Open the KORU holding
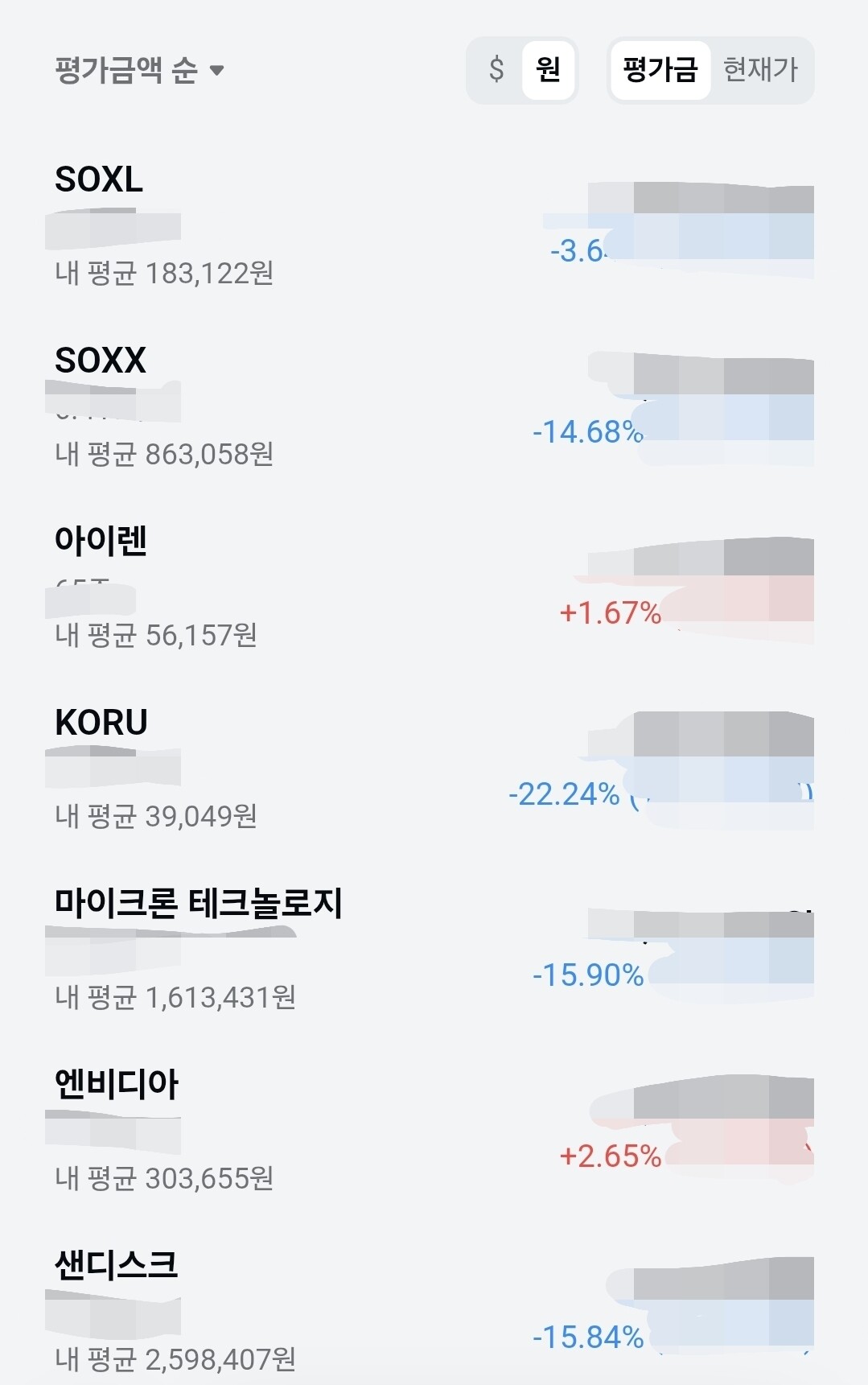868x1385 pixels. pyautogui.click(x=434, y=769)
